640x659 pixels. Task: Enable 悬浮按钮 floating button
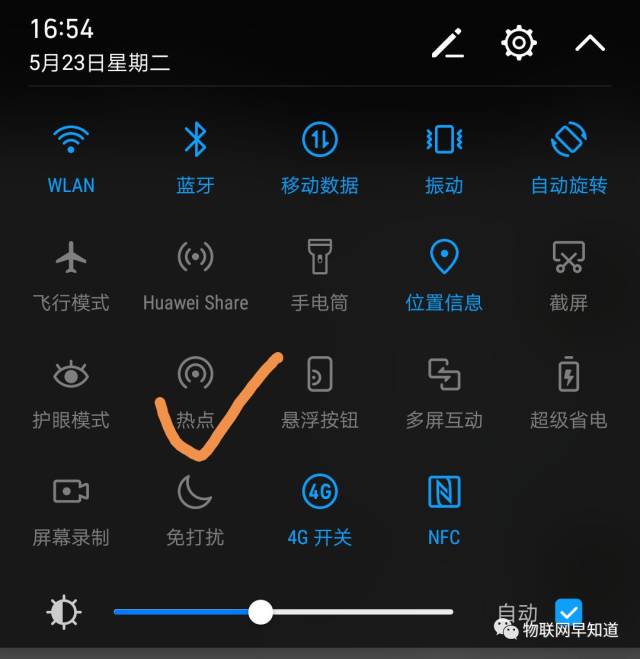pos(319,375)
